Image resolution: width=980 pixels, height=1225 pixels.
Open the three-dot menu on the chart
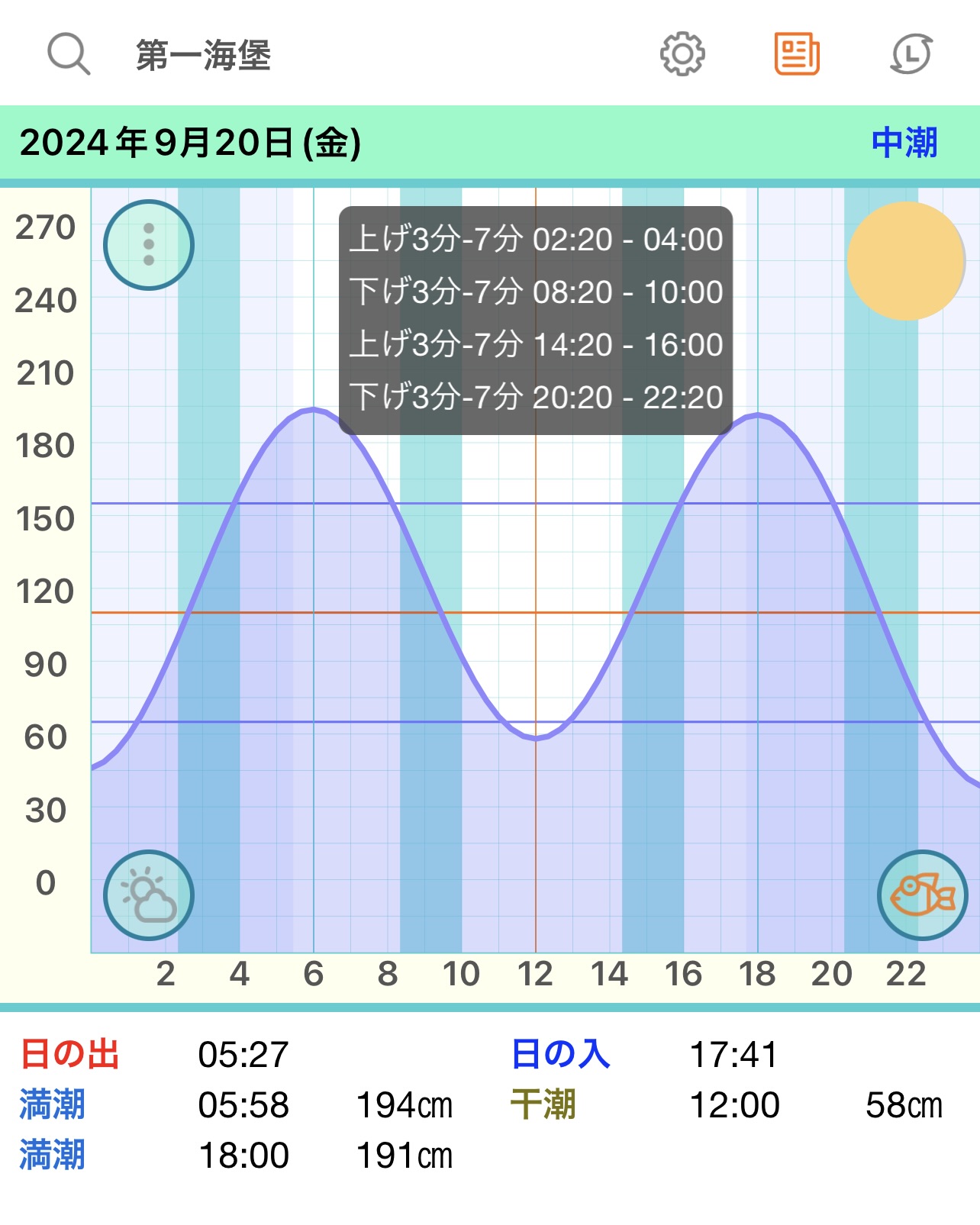pos(149,245)
